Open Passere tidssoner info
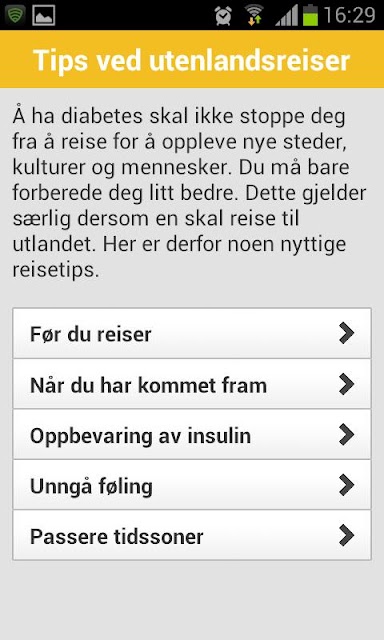Image resolution: width=384 pixels, height=640 pixels. tap(192, 535)
